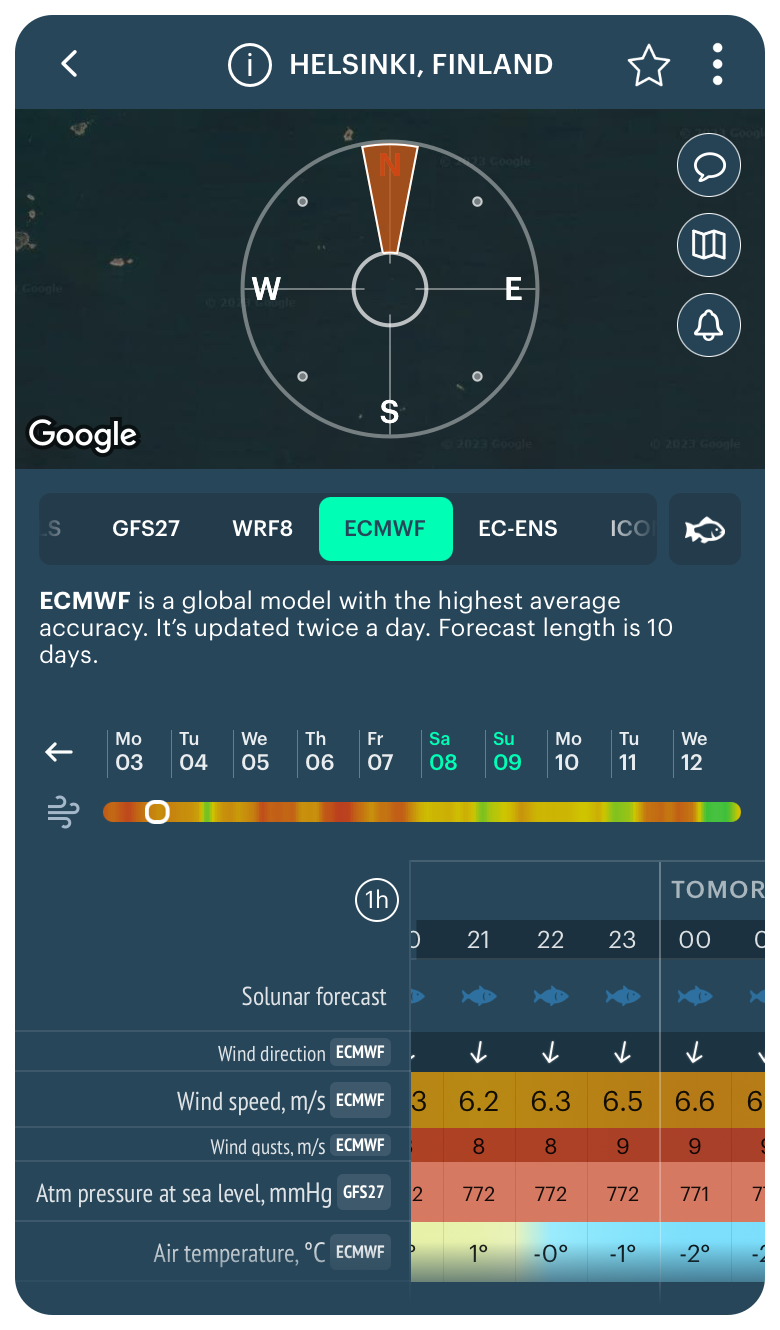The width and height of the screenshot is (780, 1330).
Task: Select the map layers icon
Action: [x=708, y=245]
